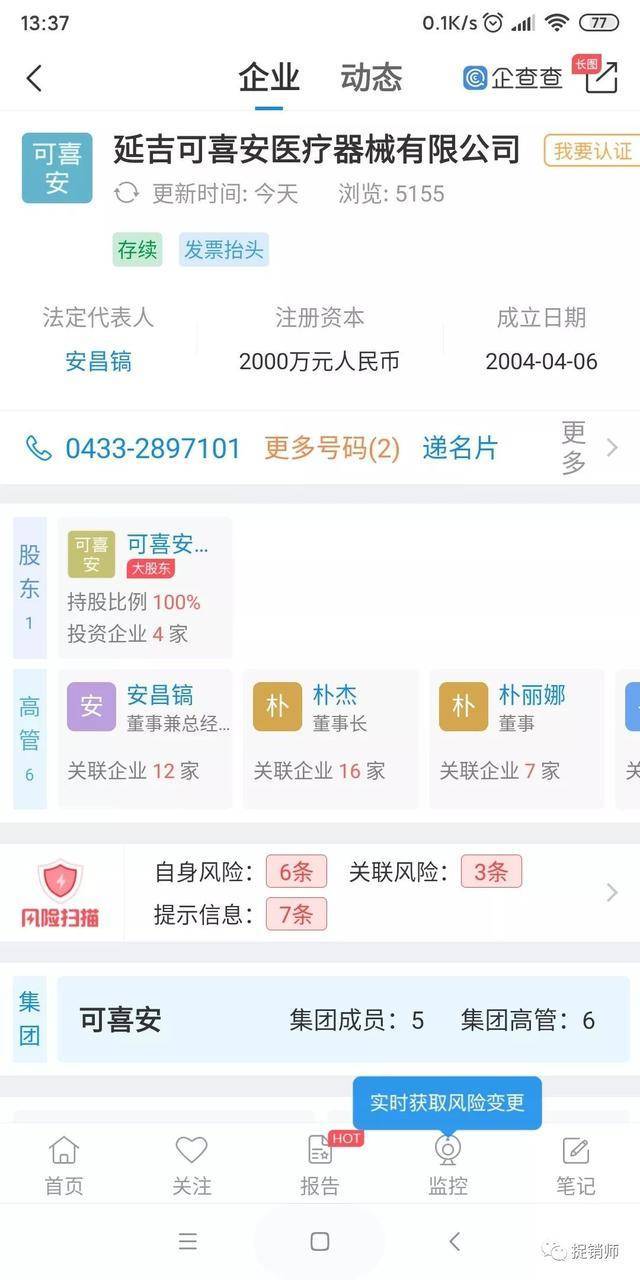Call the number 0433-2897101
Image resolution: width=640 pixels, height=1280 pixels.
click(x=153, y=448)
